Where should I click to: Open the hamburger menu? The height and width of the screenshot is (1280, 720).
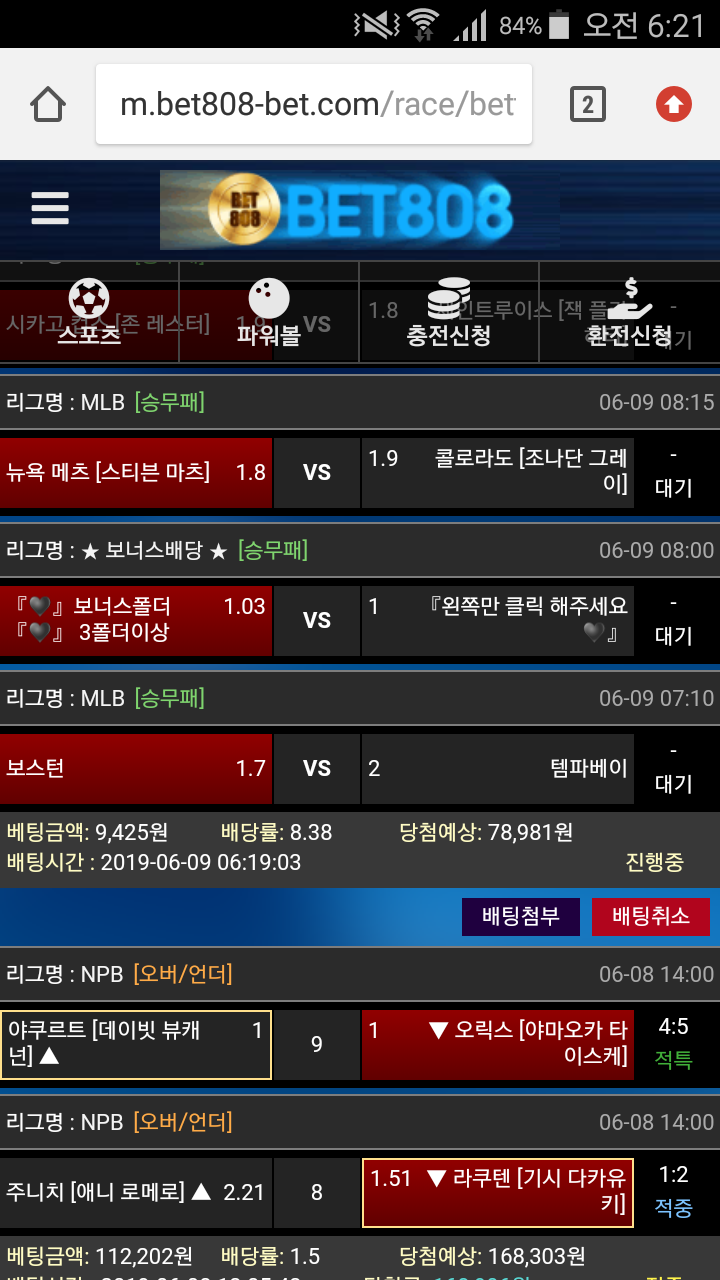50,209
